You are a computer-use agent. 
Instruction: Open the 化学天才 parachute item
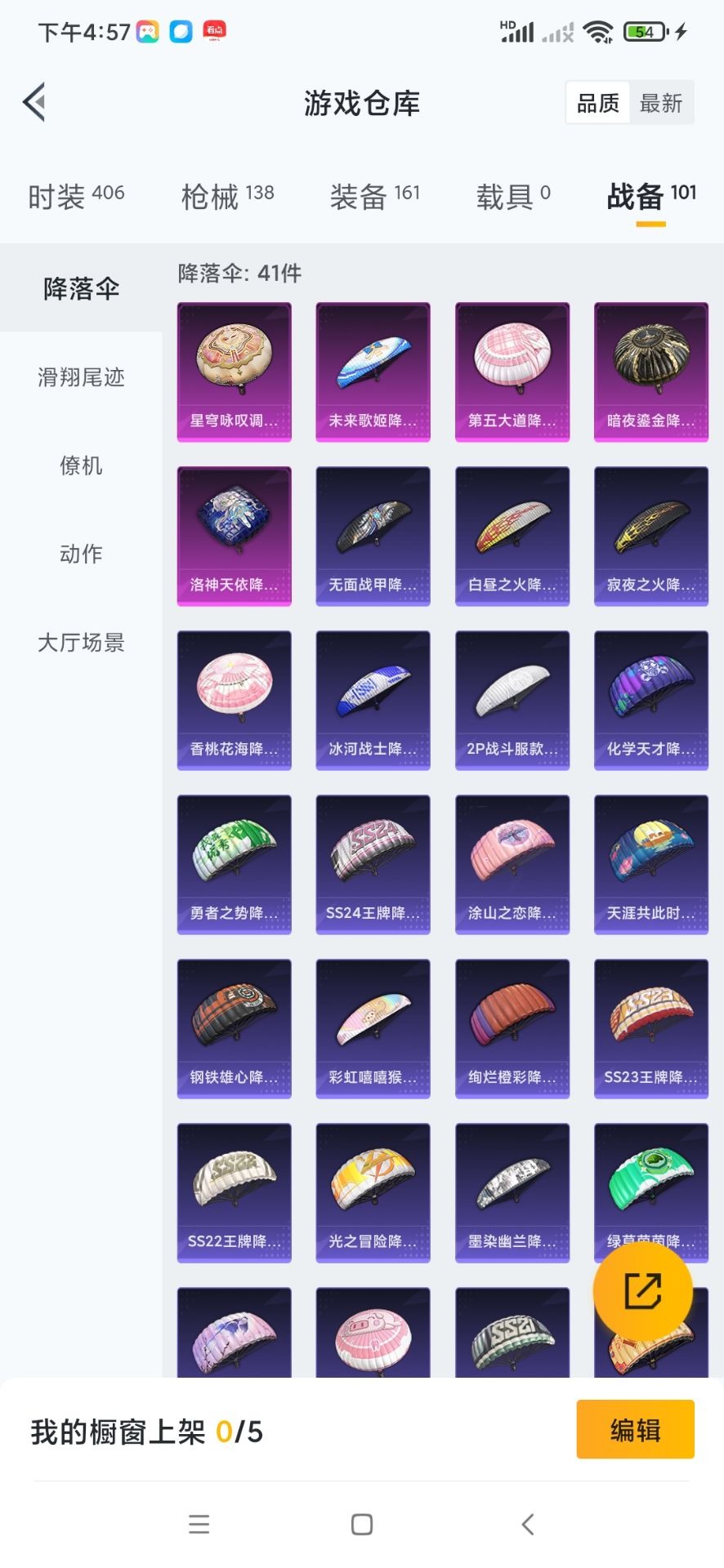tap(651, 700)
